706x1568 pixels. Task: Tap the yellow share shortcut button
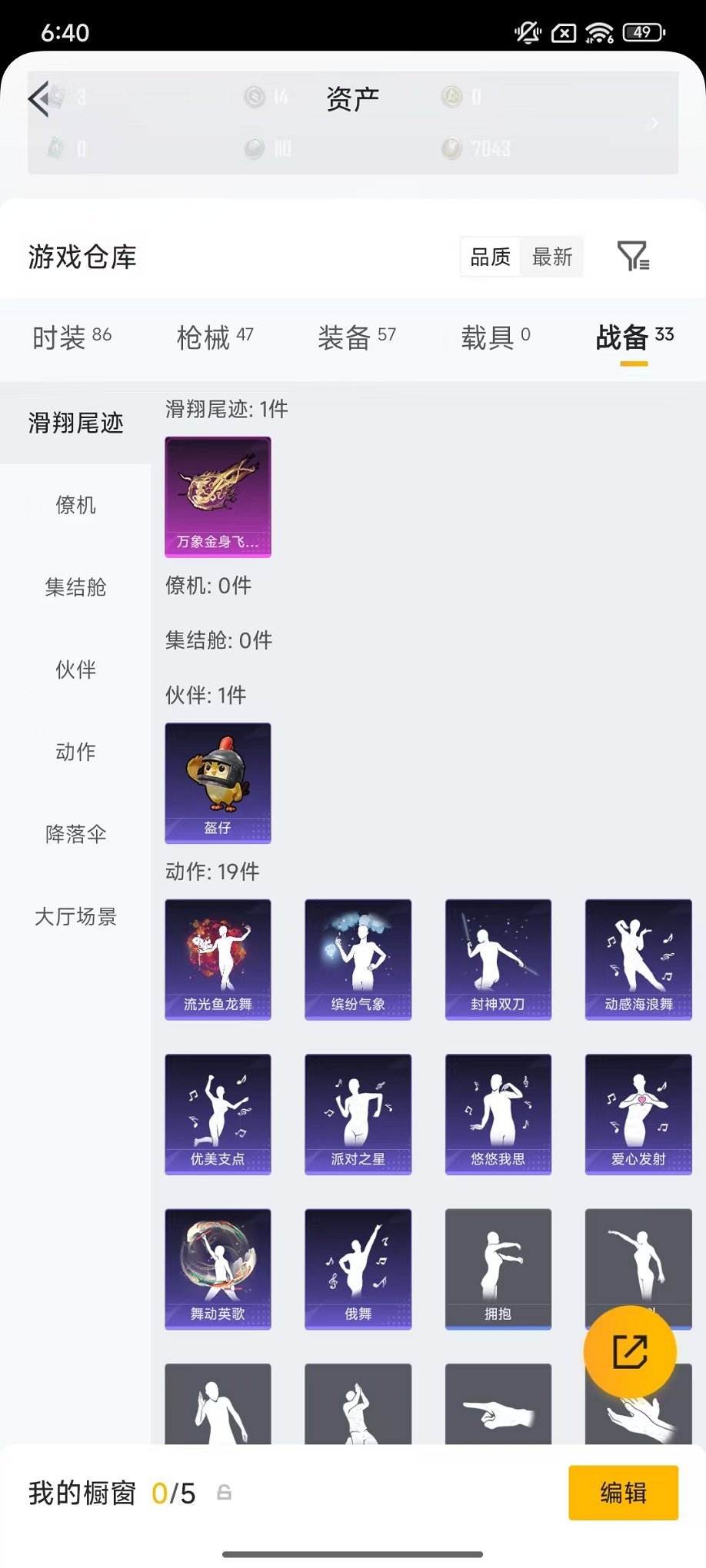630,1352
